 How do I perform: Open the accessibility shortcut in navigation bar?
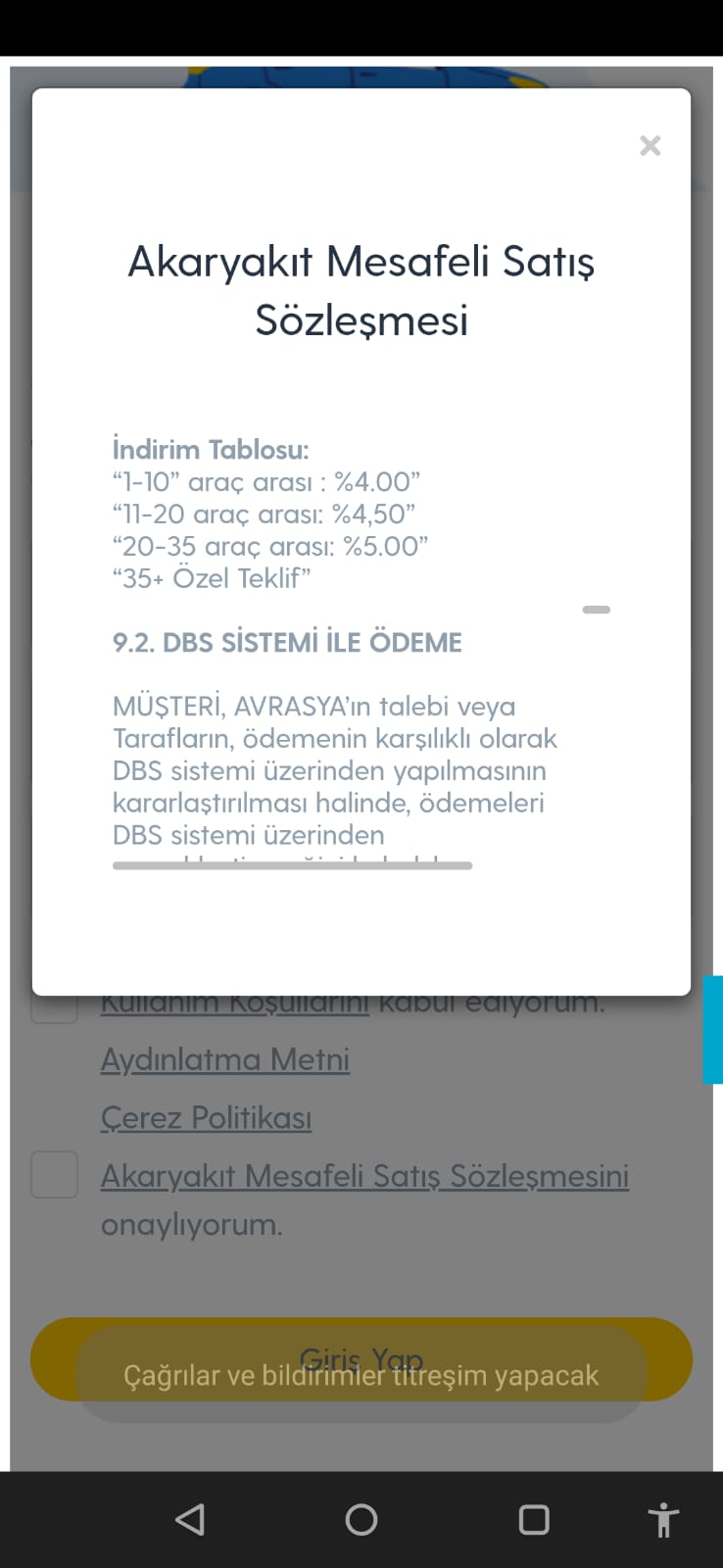663,1519
